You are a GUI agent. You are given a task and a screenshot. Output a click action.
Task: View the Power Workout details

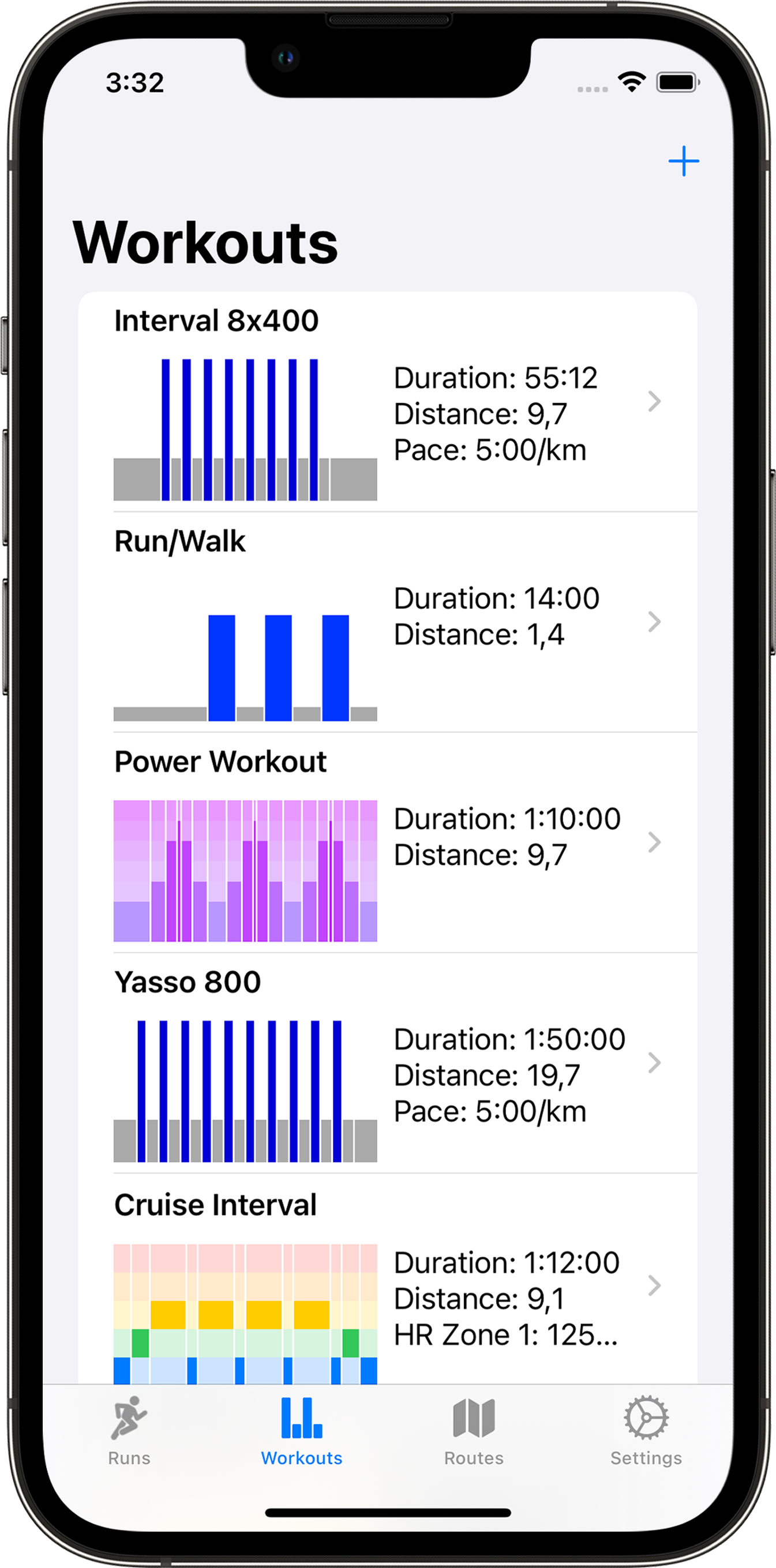pyautogui.click(x=387, y=843)
